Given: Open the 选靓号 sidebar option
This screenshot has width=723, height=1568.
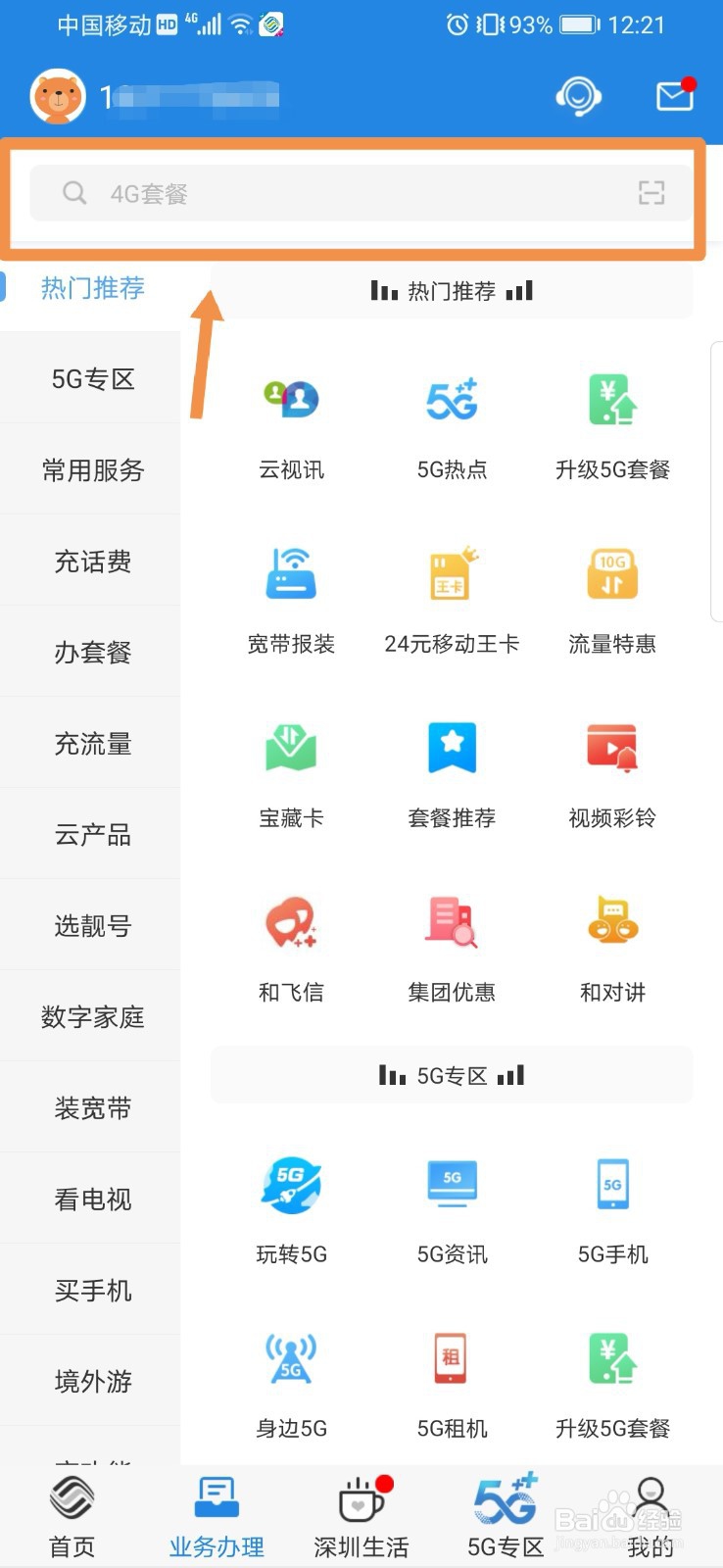Looking at the screenshot, I should 92,925.
